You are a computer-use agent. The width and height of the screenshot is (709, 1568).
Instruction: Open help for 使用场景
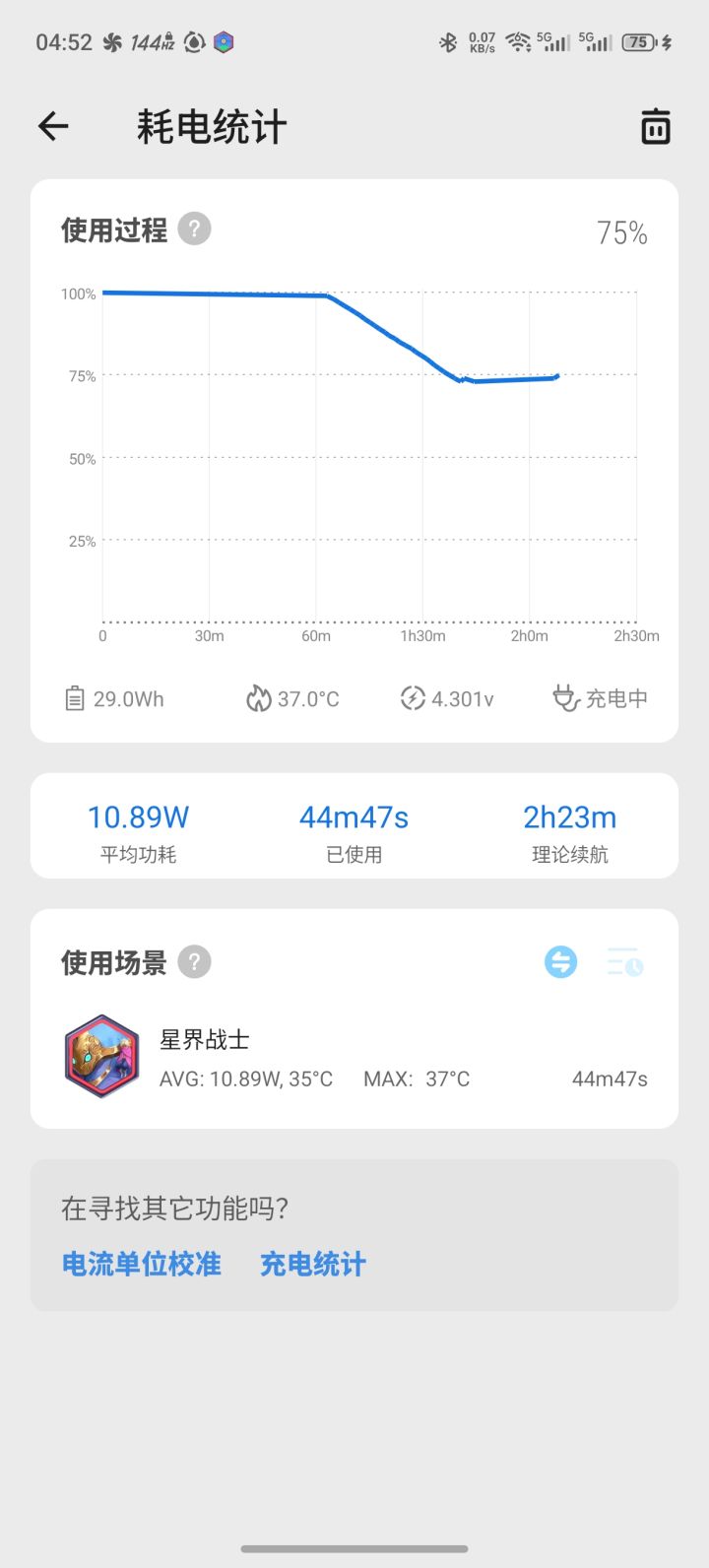tap(194, 962)
